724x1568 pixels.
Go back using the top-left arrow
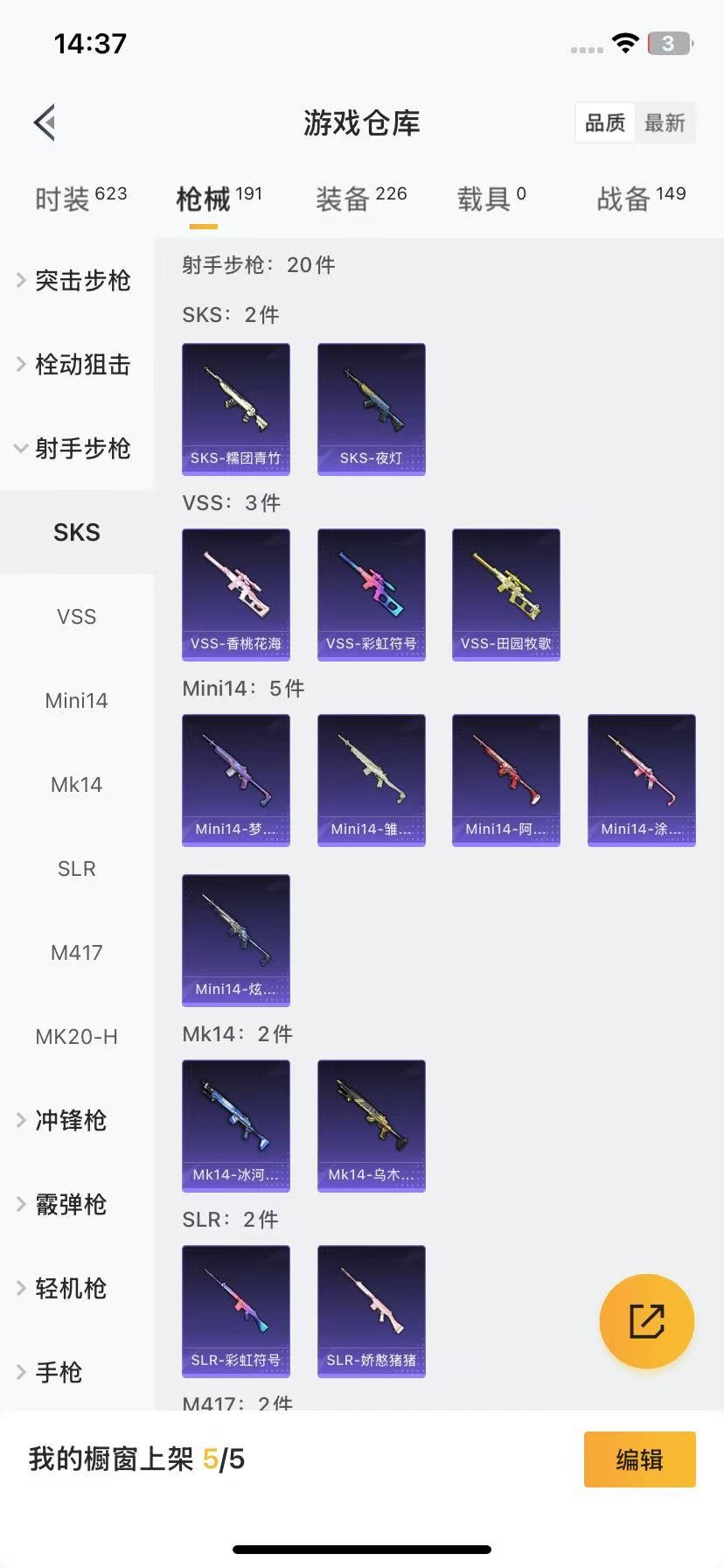pos(45,122)
